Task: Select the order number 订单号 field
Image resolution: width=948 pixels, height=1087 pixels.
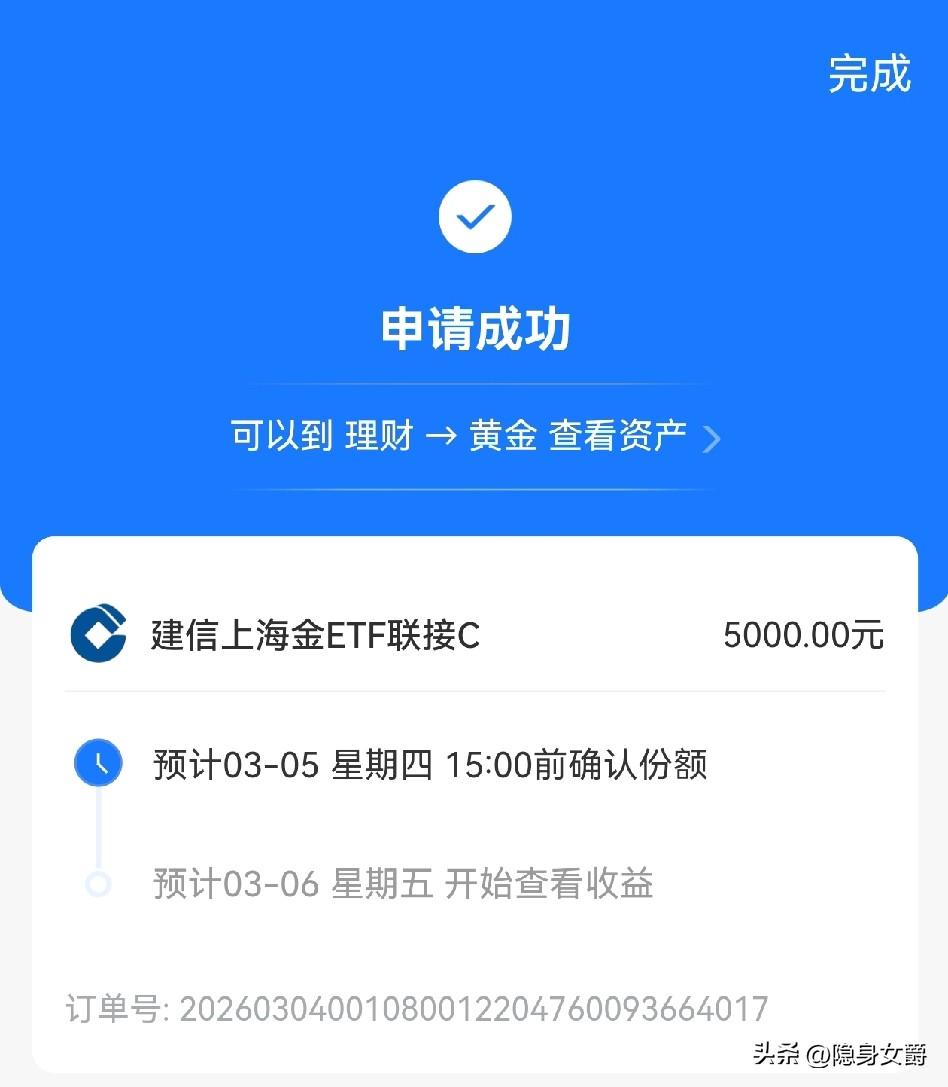Action: pos(420,997)
